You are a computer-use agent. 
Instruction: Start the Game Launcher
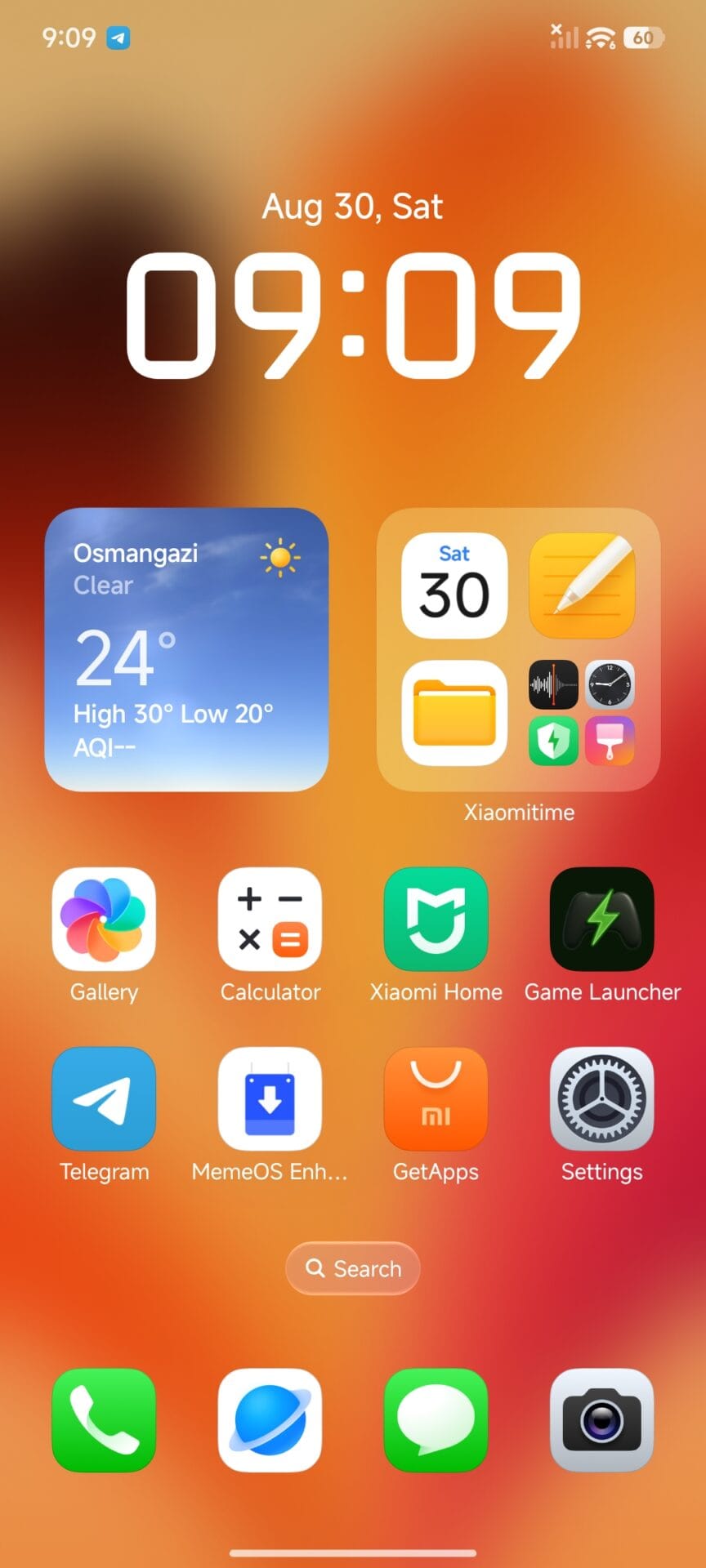coord(601,918)
